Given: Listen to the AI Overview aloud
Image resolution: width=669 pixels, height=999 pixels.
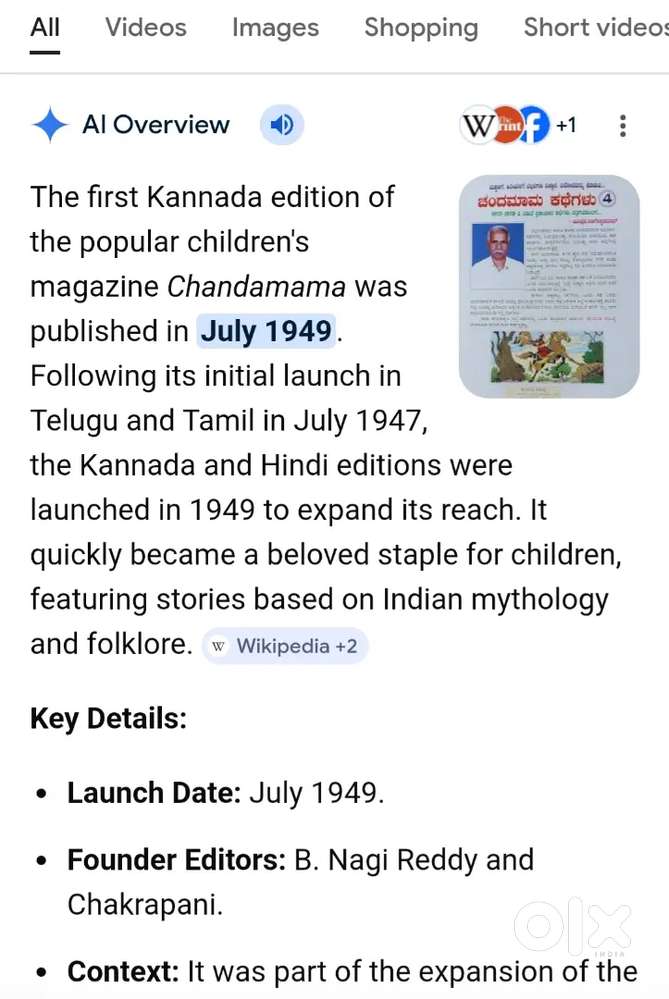Looking at the screenshot, I should coord(282,125).
